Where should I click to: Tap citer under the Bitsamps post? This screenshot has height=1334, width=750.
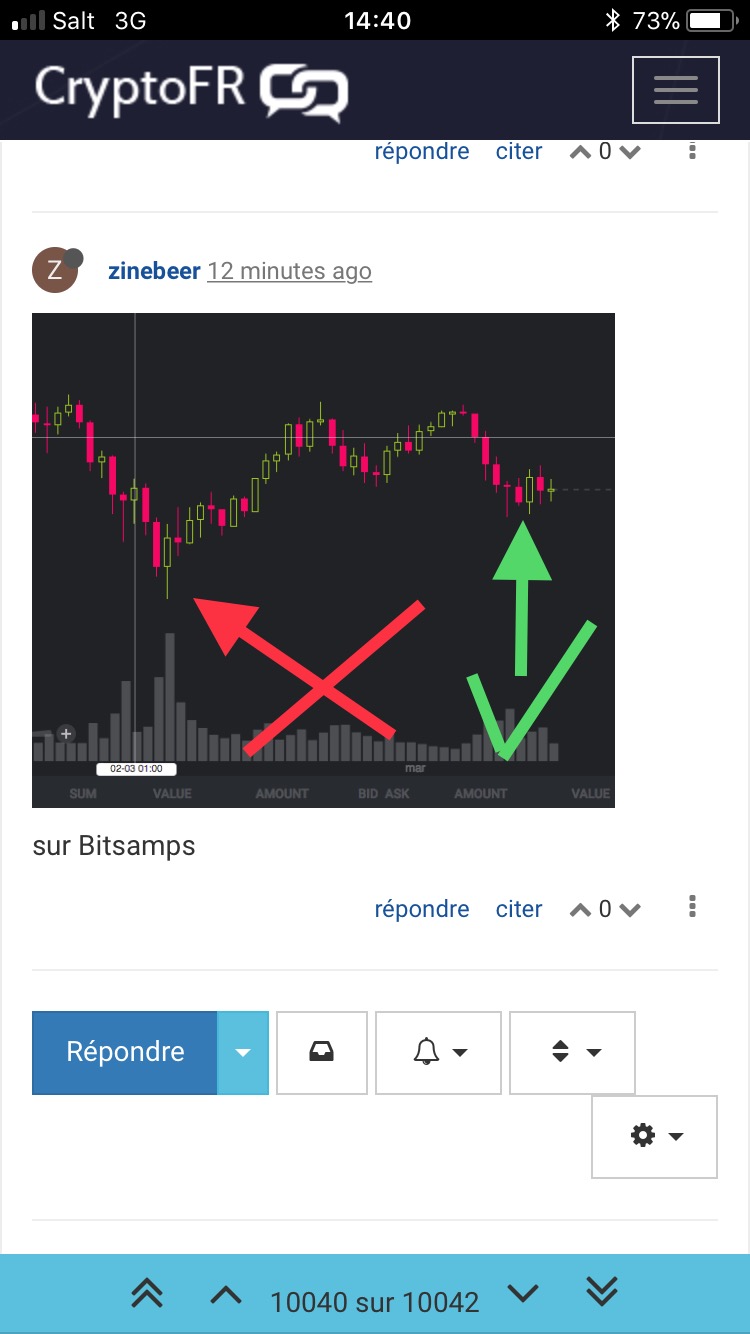519,909
